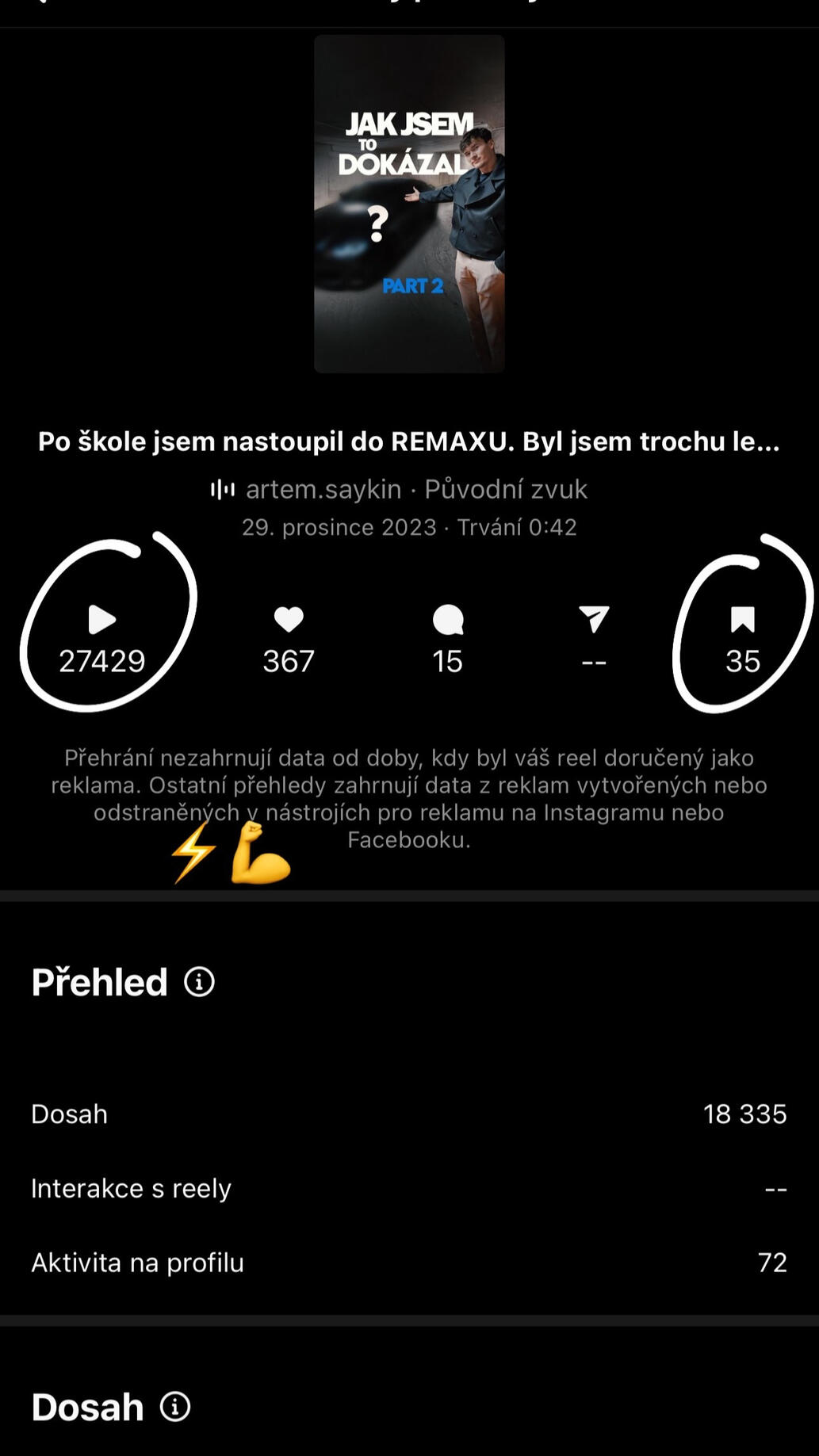This screenshot has height=1456, width=819.
Task: Show info about the Dosah section
Action: click(x=175, y=1407)
